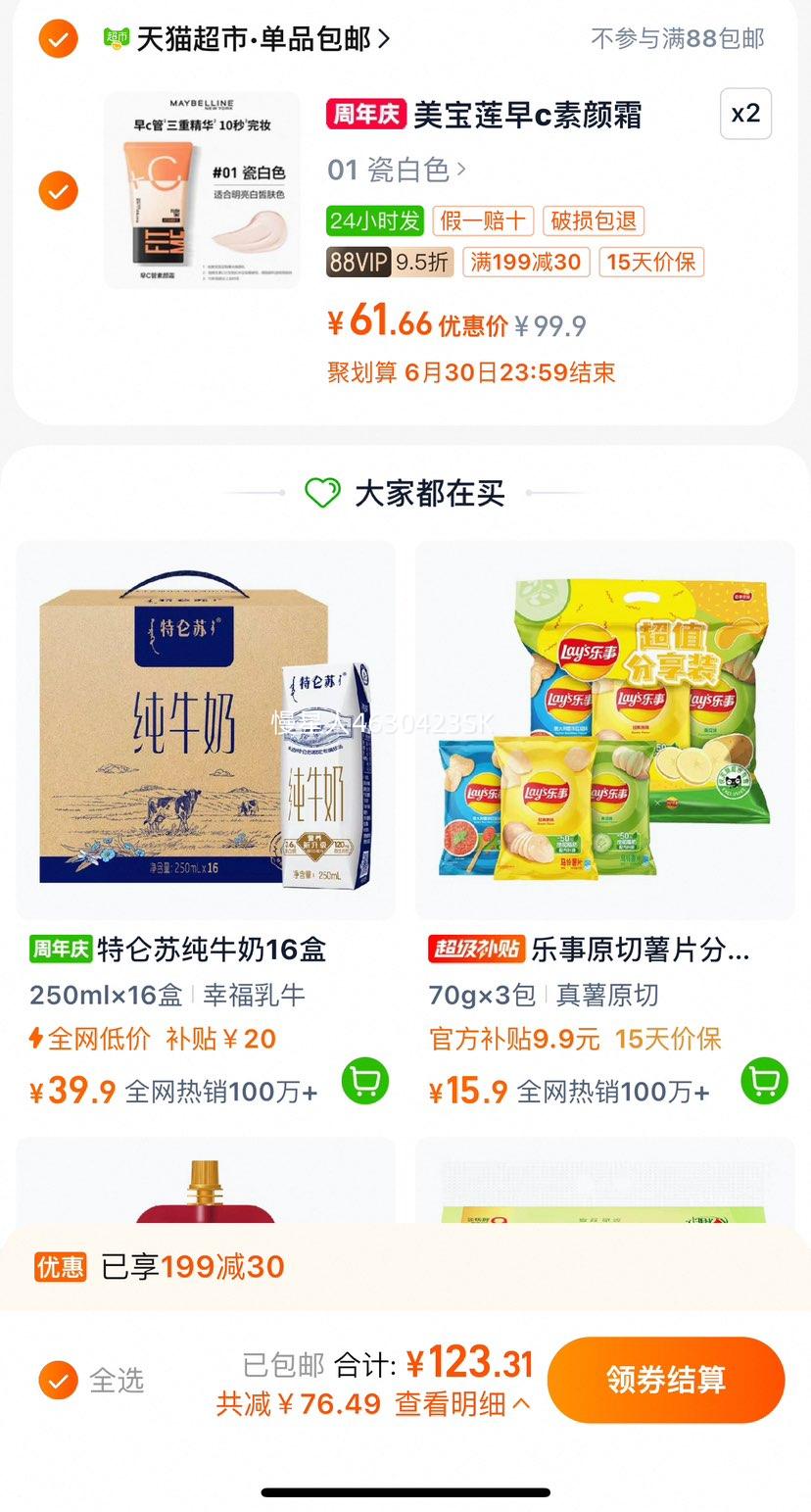Change the 01 瓷白色 variant
The image size is (811, 1512).
click(x=396, y=171)
